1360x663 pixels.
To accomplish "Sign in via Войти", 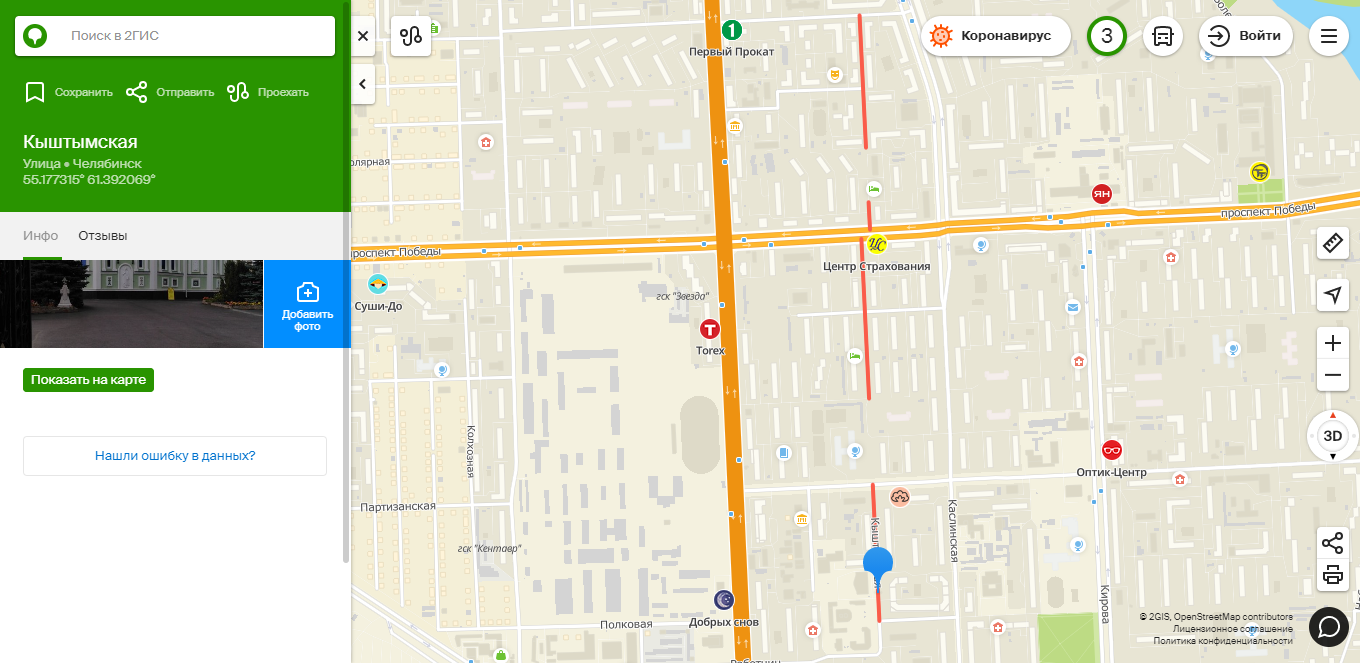I will 1246,36.
